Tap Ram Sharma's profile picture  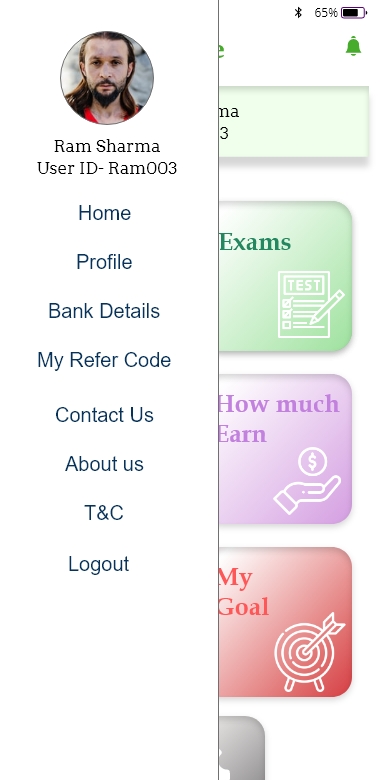(x=107, y=78)
